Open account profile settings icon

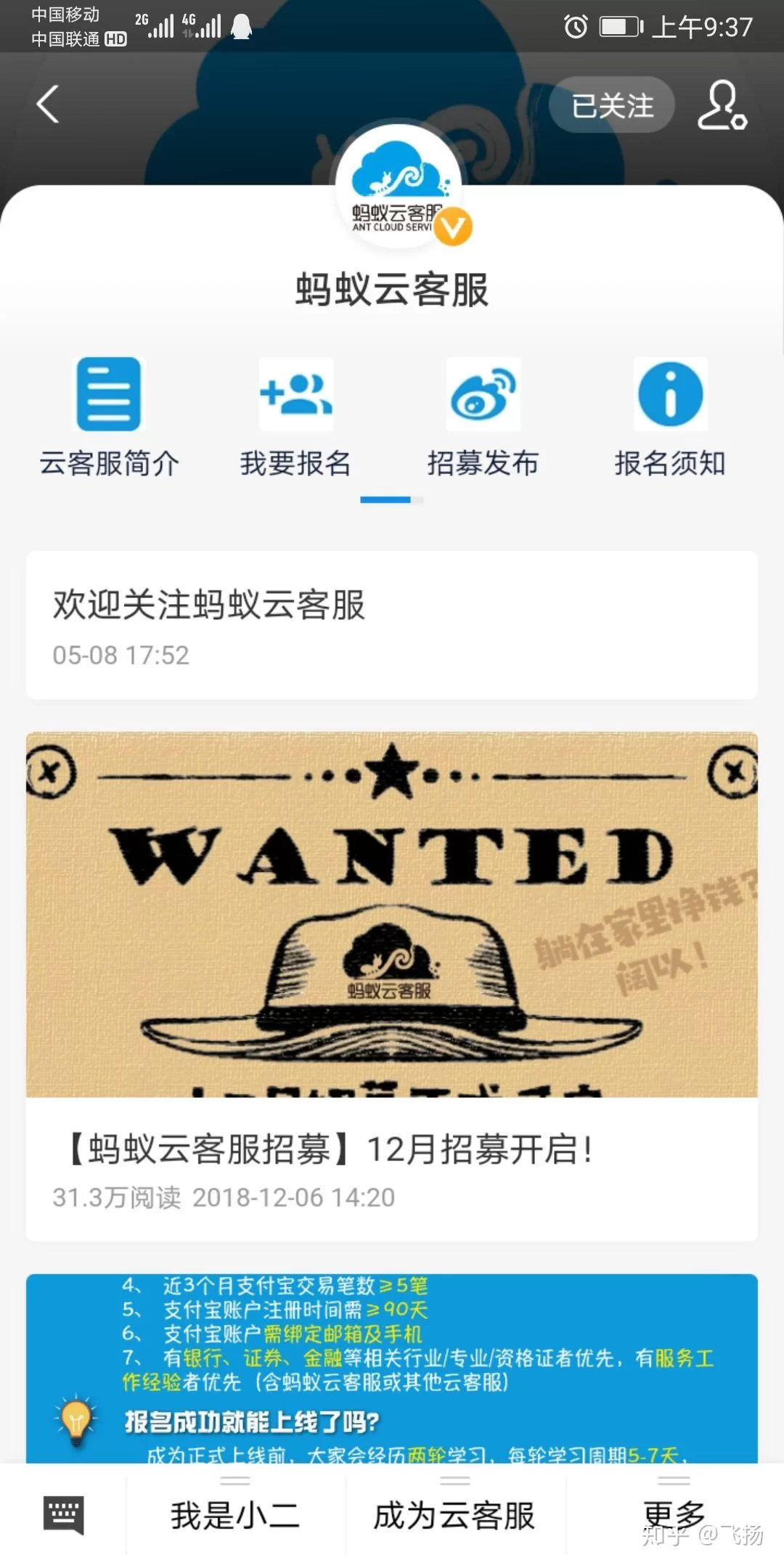click(722, 105)
